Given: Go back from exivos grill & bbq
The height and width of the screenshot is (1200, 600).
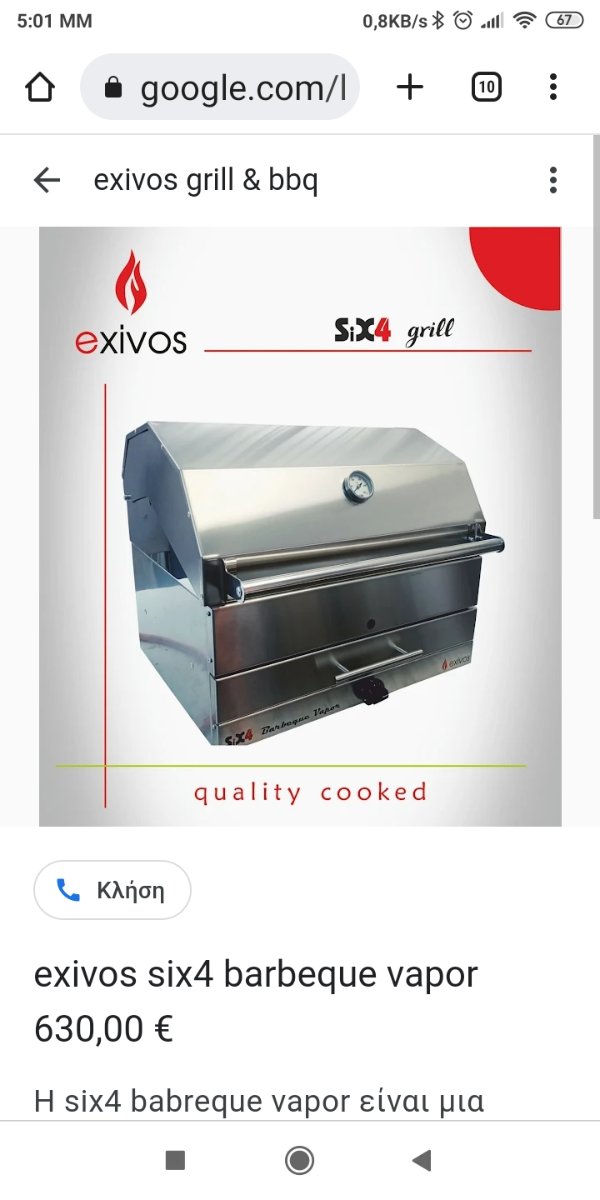Looking at the screenshot, I should [47, 180].
